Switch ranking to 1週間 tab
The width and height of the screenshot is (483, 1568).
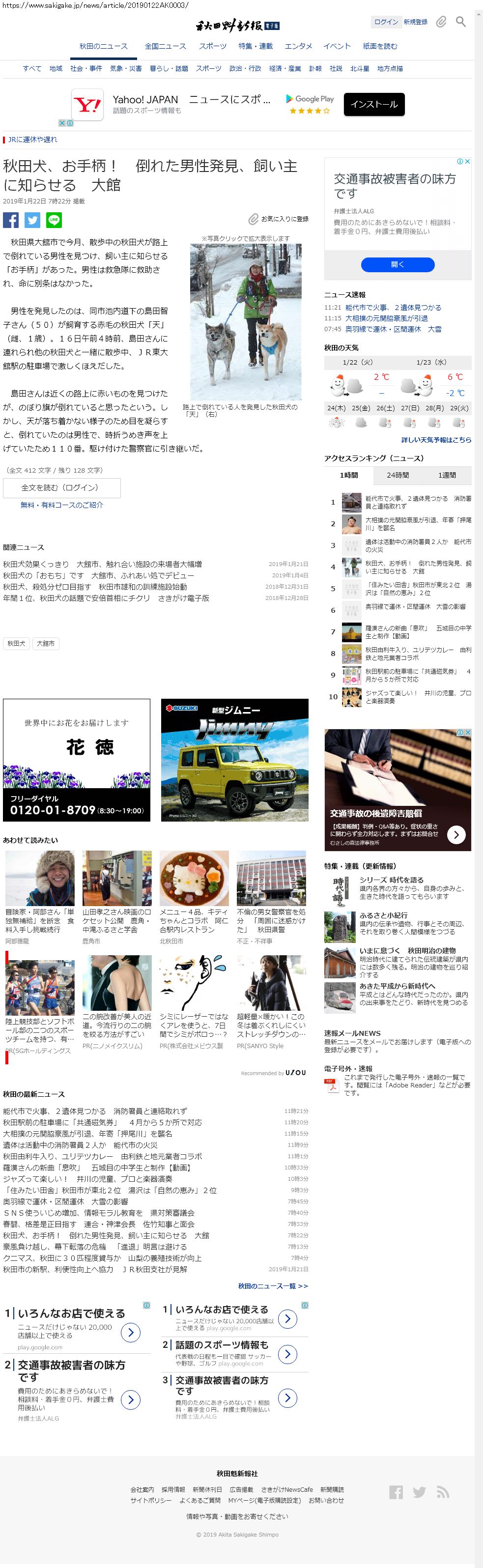[x=447, y=475]
